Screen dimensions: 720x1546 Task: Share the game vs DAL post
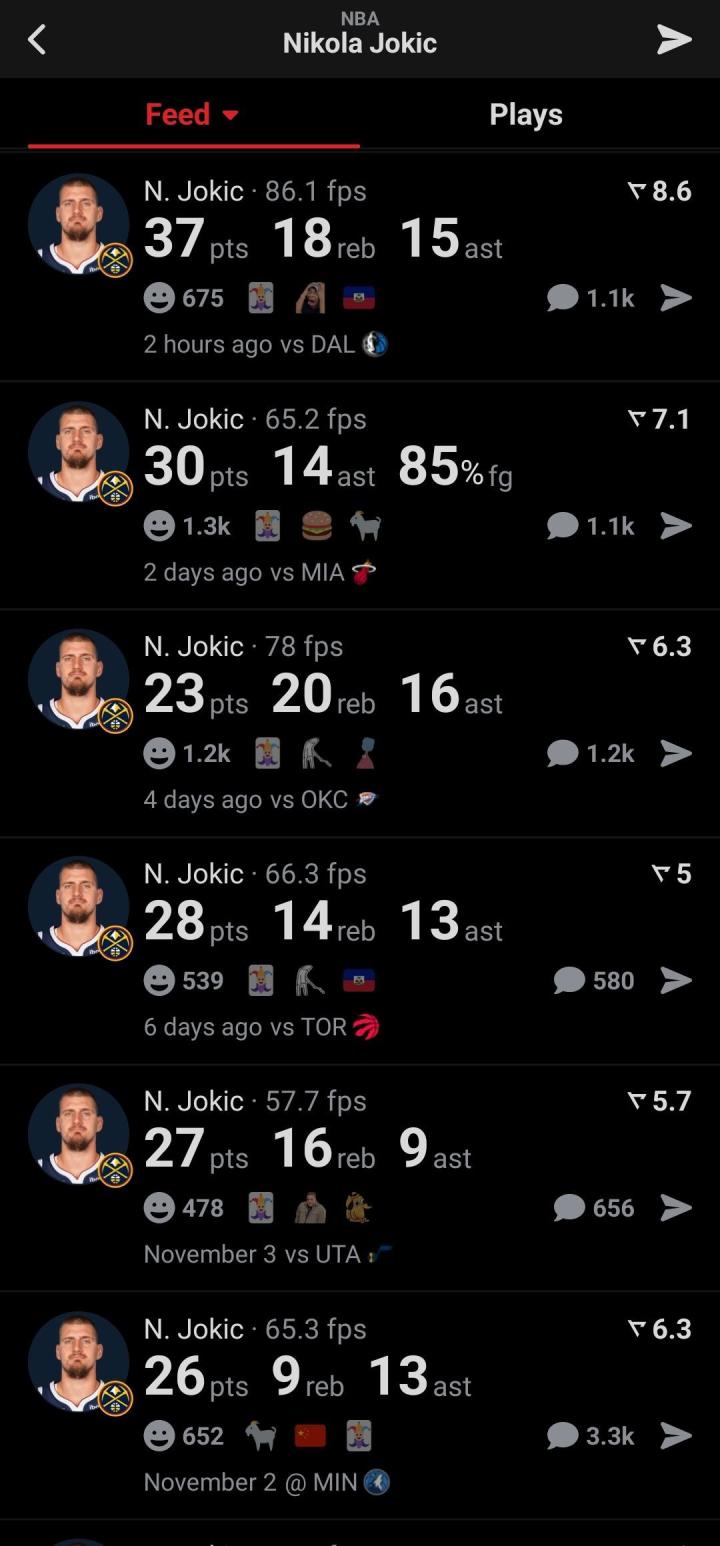[x=676, y=298]
